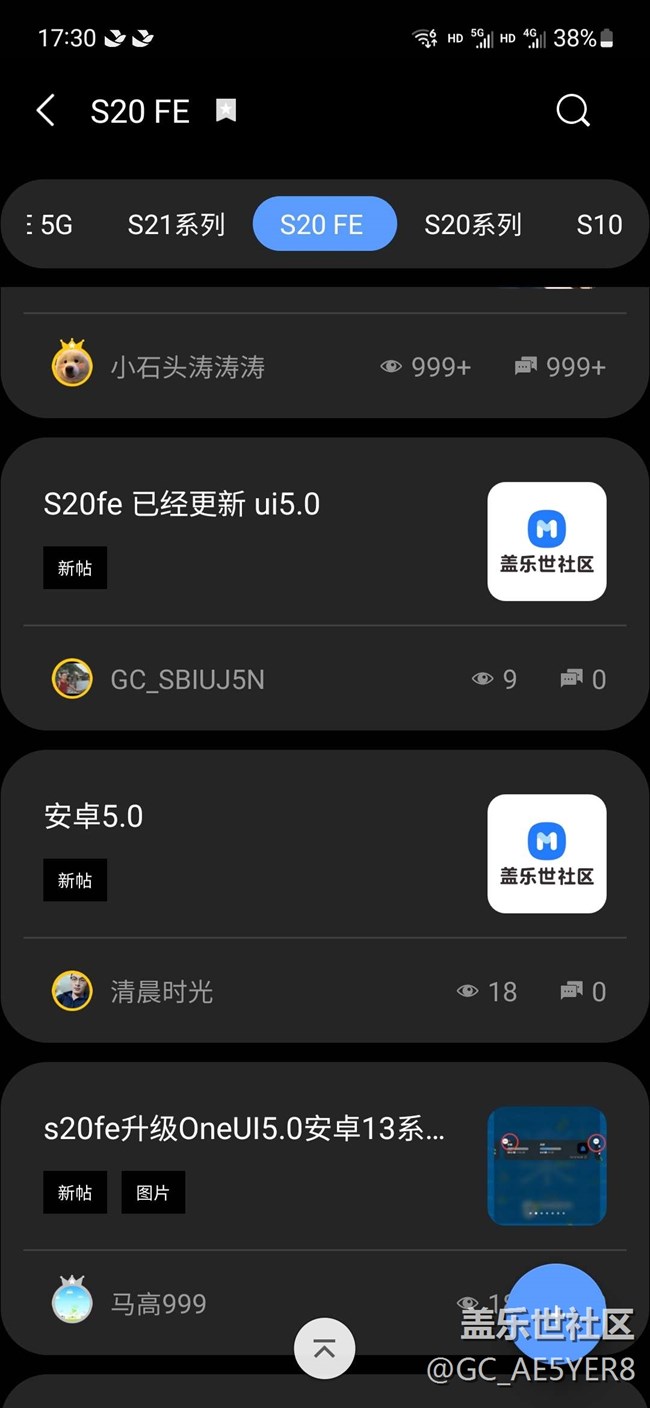
Task: Open the s20fe升级OneUI5.0安卓13 post
Action: click(x=244, y=1130)
